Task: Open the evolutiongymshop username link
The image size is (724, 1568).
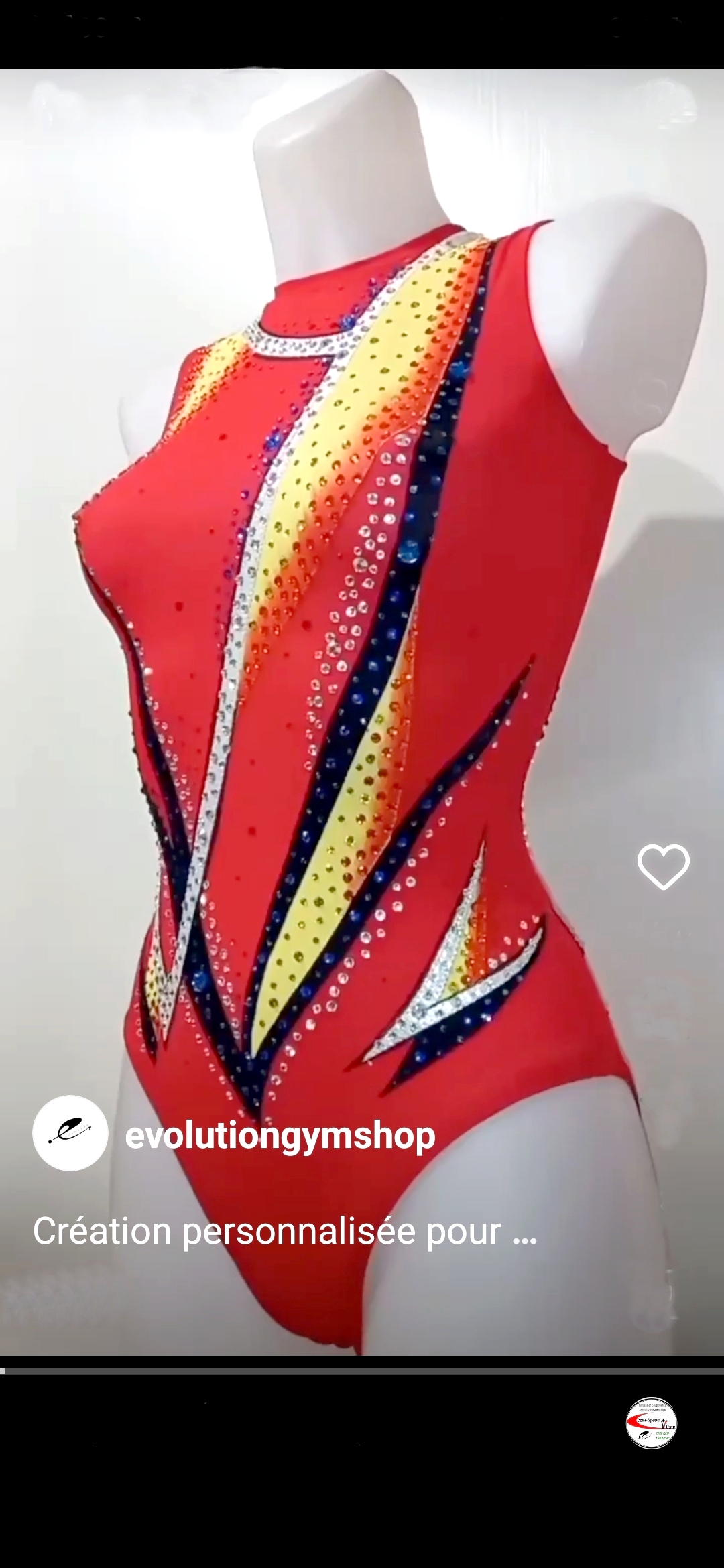Action: click(280, 1136)
